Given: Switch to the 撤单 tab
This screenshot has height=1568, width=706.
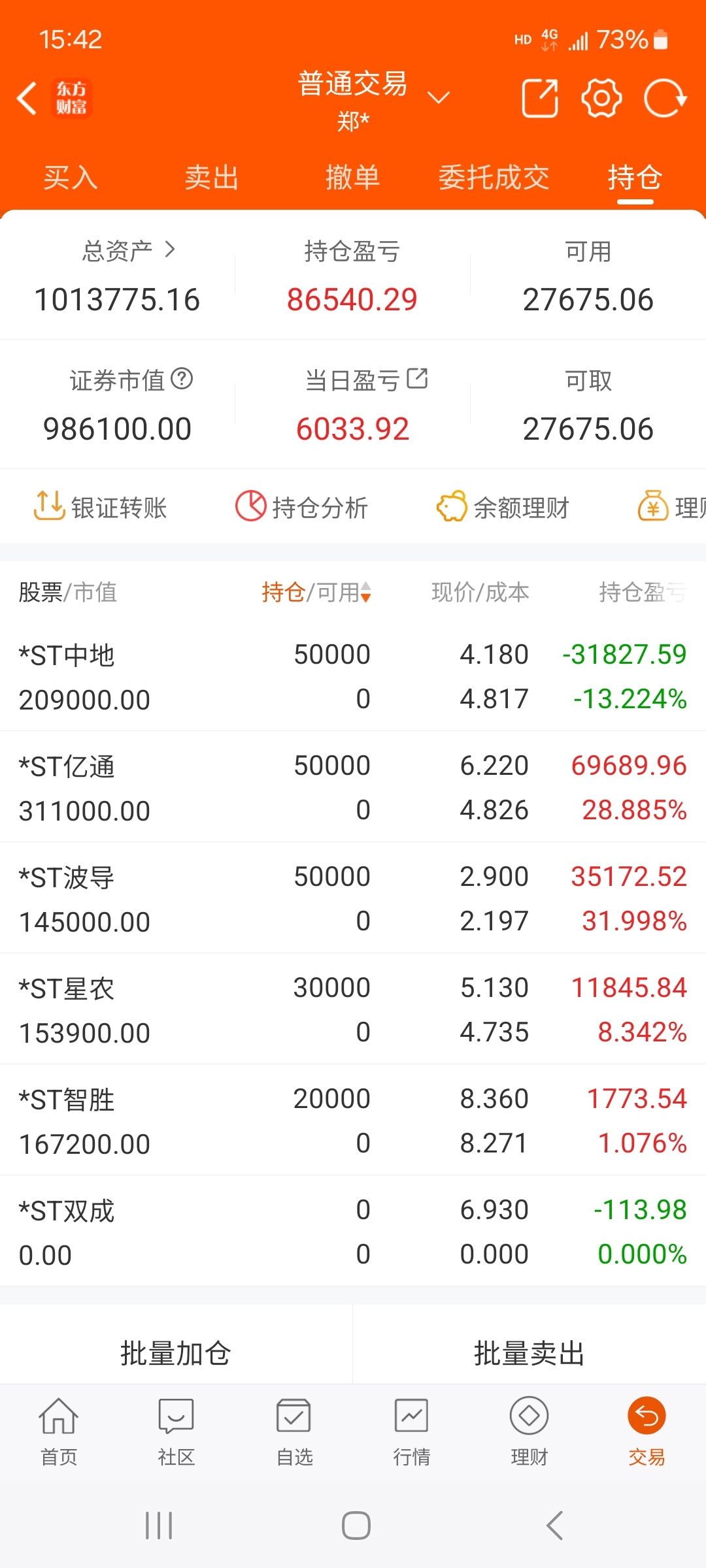Looking at the screenshot, I should [353, 178].
